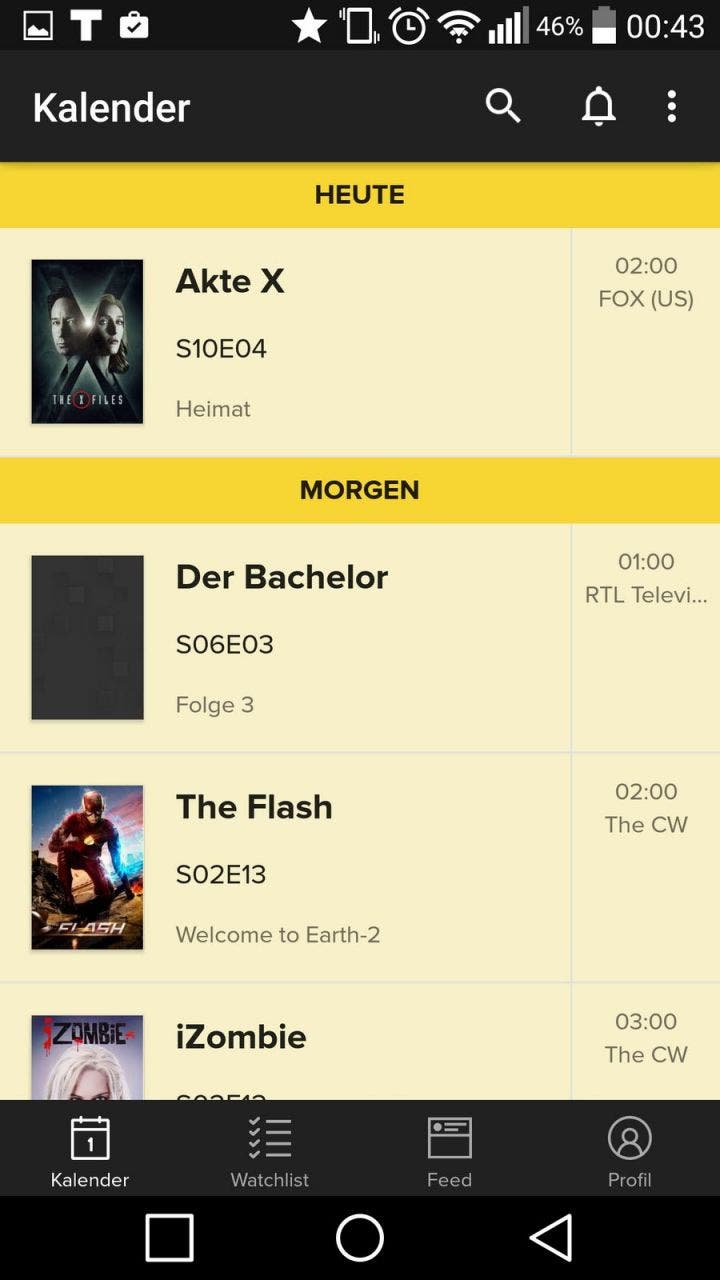
Task: Select the Kalender tab in bottom navigation
Action: click(90, 1150)
